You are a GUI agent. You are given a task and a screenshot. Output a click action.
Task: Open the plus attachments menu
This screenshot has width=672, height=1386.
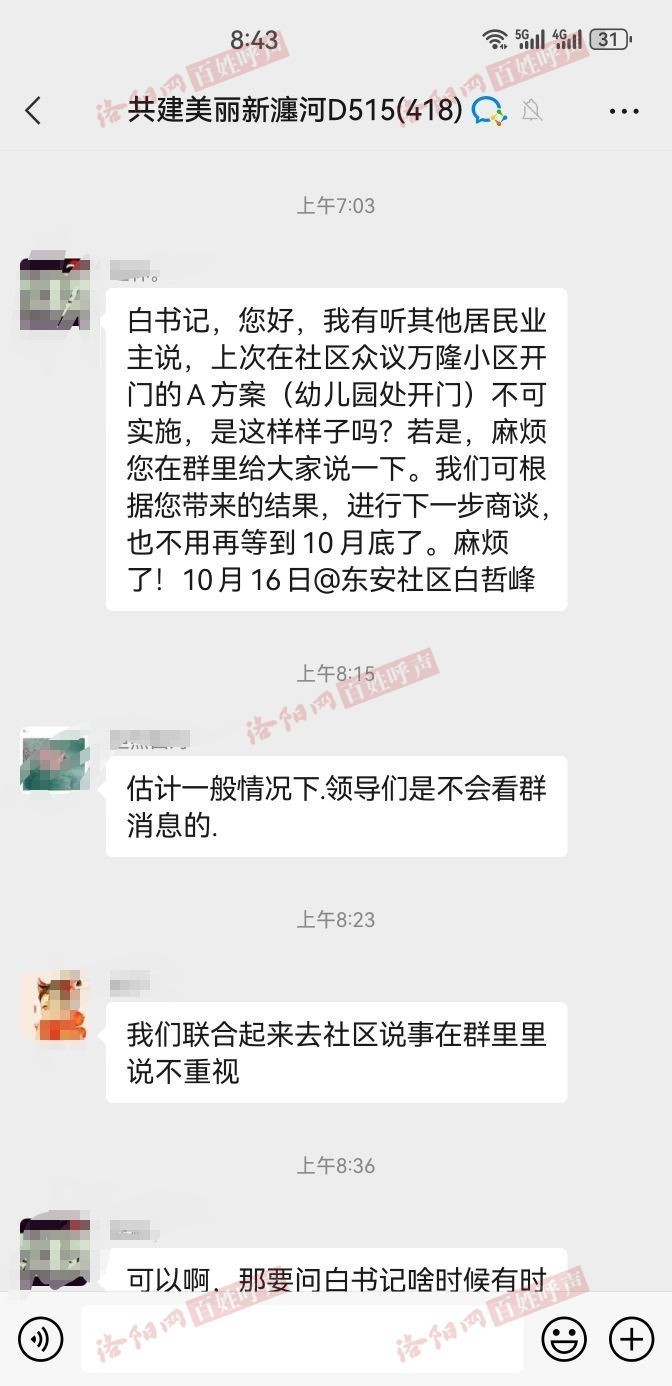pos(631,1338)
